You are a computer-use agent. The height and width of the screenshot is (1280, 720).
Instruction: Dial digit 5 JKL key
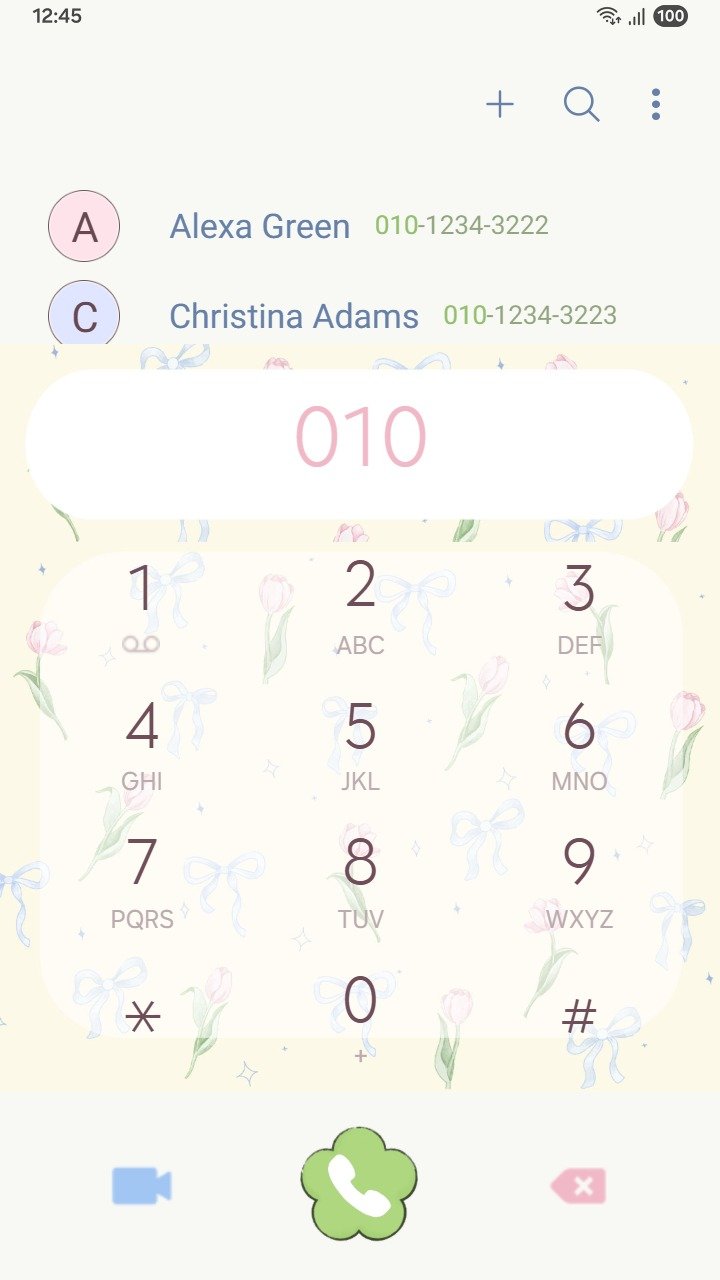point(360,743)
